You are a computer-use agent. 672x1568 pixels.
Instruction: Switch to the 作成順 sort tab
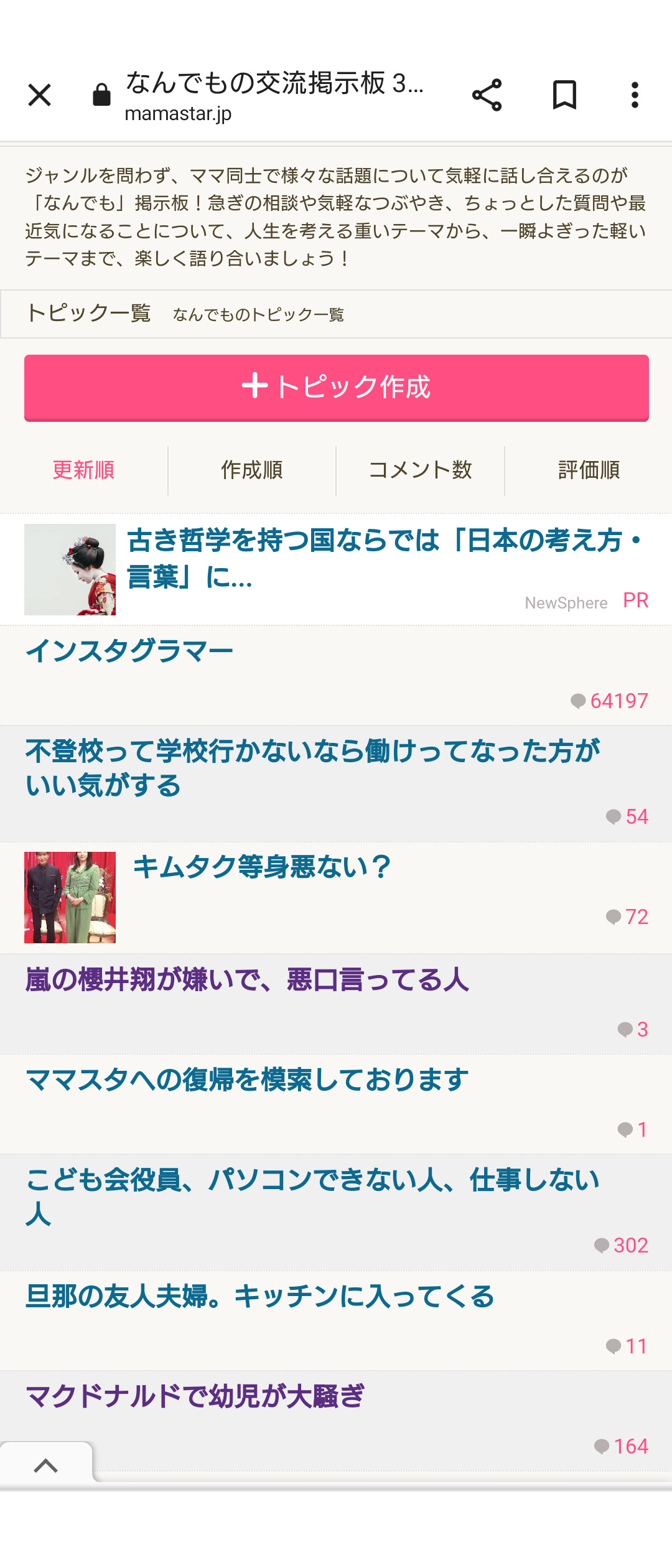click(x=252, y=470)
